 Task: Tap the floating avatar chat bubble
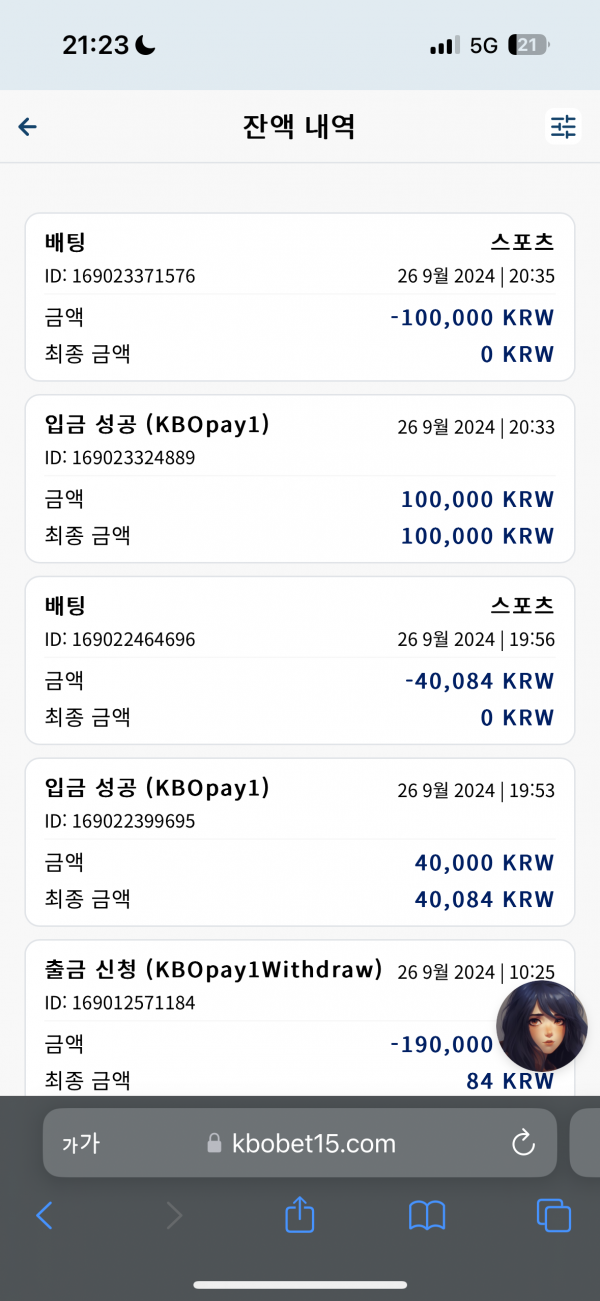(542, 1026)
